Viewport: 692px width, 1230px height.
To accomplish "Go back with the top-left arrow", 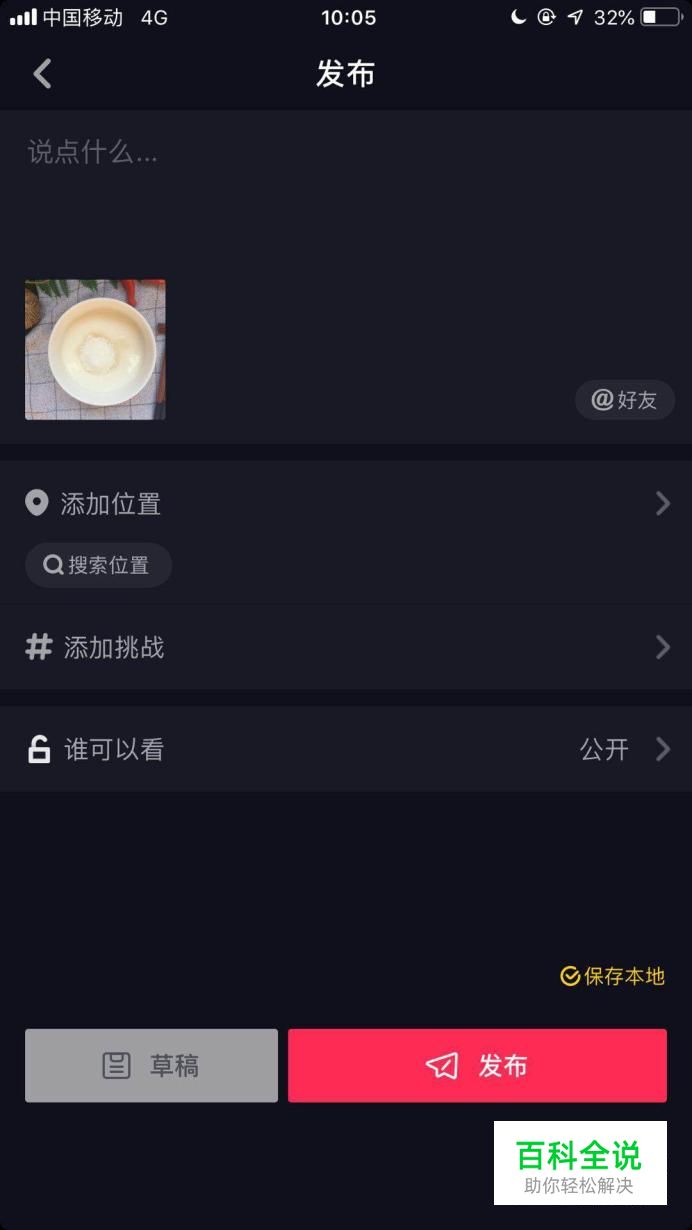I will tap(42, 74).
